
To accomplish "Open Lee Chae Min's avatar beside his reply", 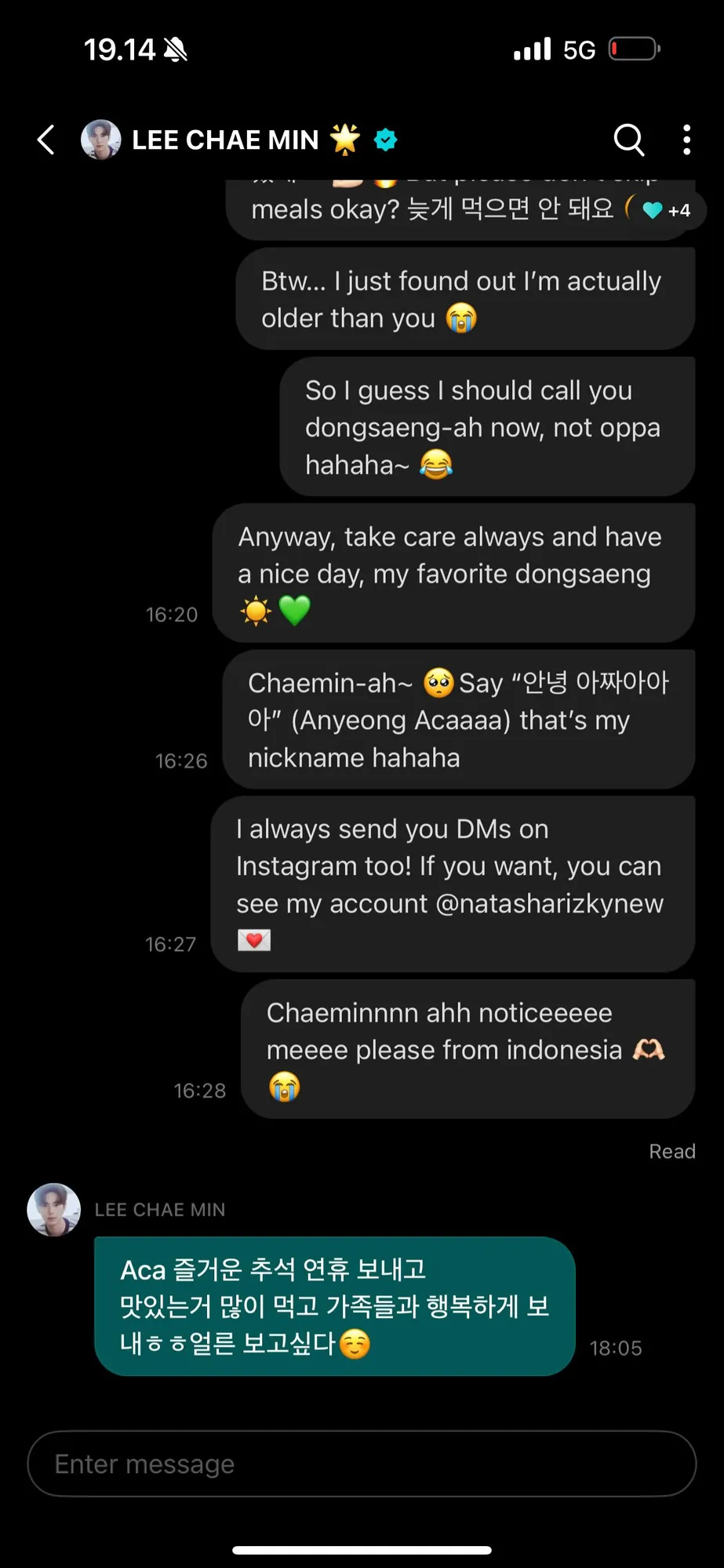I will tap(53, 1210).
